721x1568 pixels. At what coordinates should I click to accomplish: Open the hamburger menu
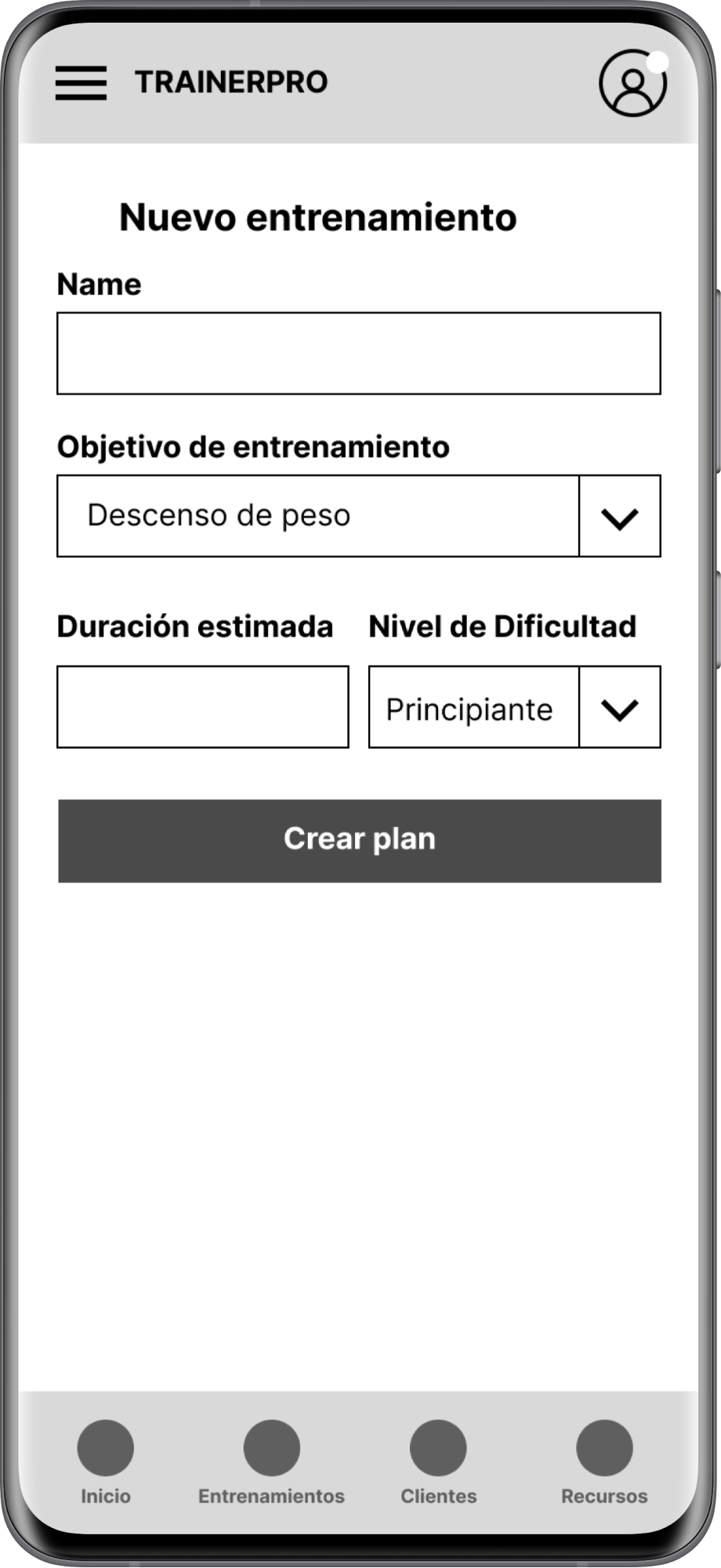(81, 82)
